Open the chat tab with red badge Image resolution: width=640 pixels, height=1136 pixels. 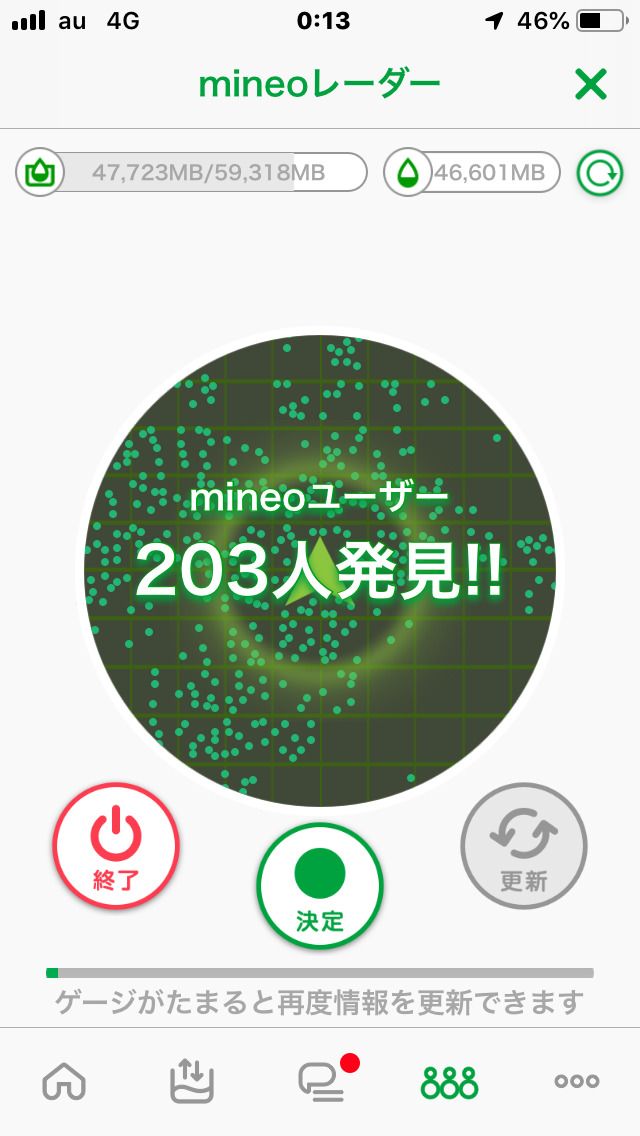(322, 1081)
